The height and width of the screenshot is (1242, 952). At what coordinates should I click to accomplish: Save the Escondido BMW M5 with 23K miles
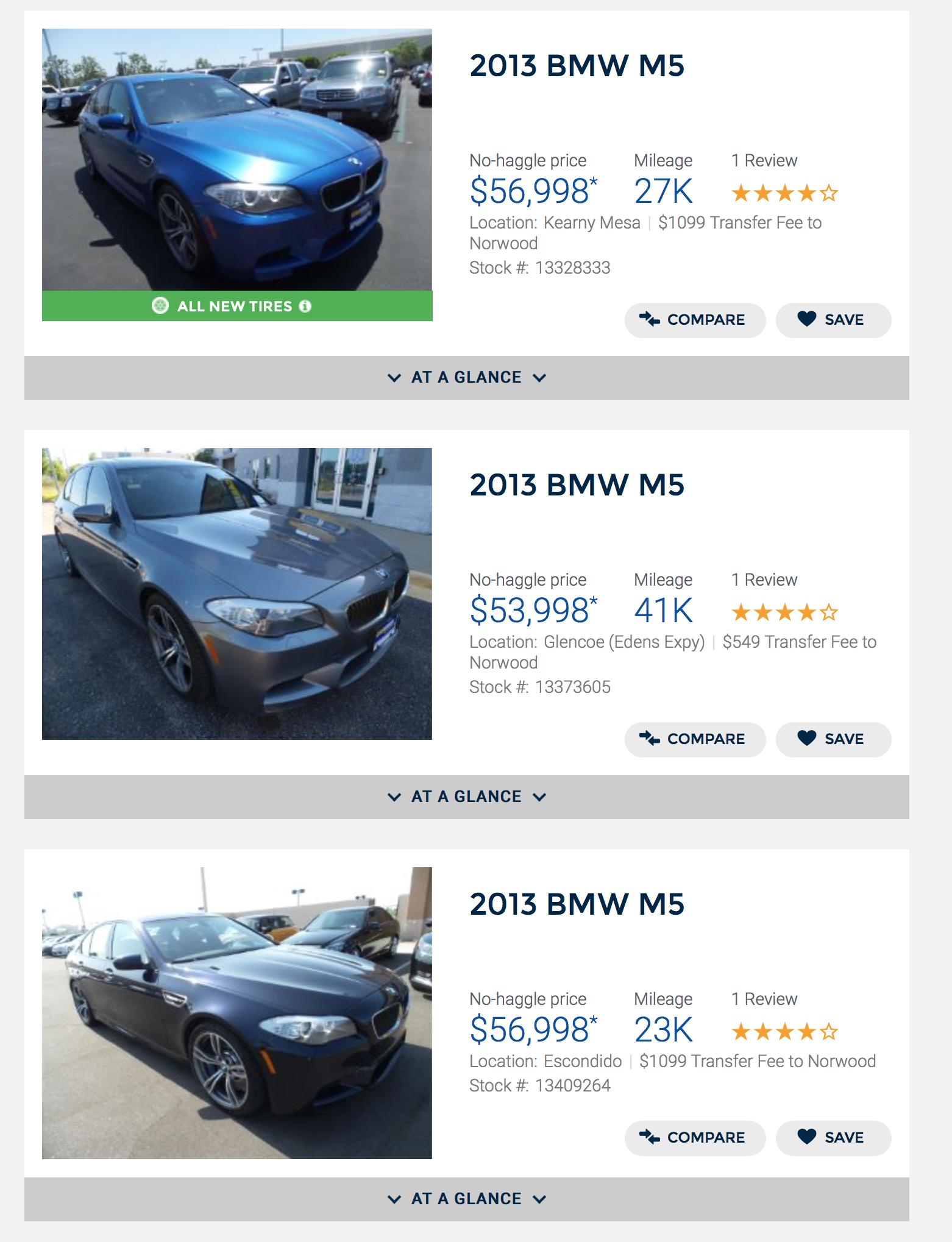(x=833, y=1138)
